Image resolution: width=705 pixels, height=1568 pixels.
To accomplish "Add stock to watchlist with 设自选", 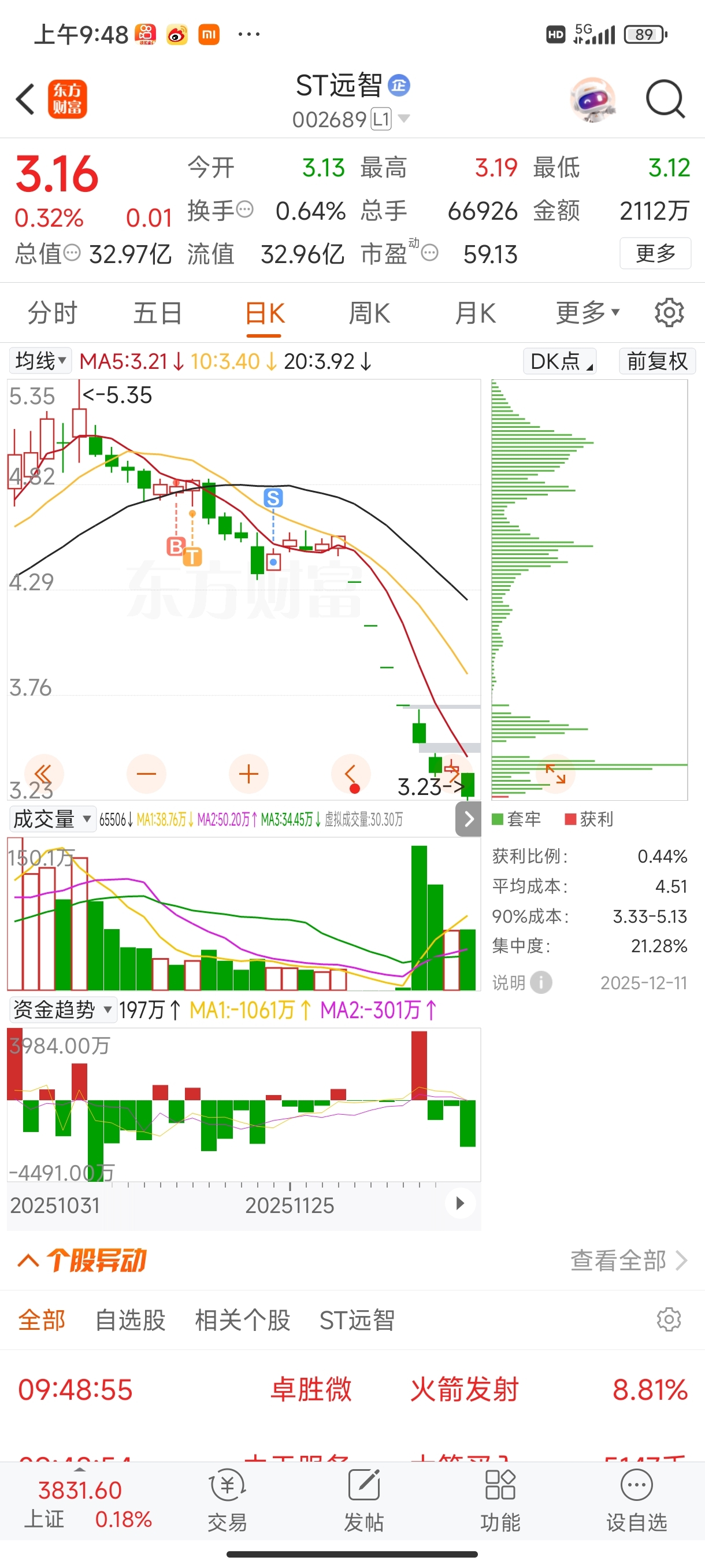I will [x=636, y=1502].
